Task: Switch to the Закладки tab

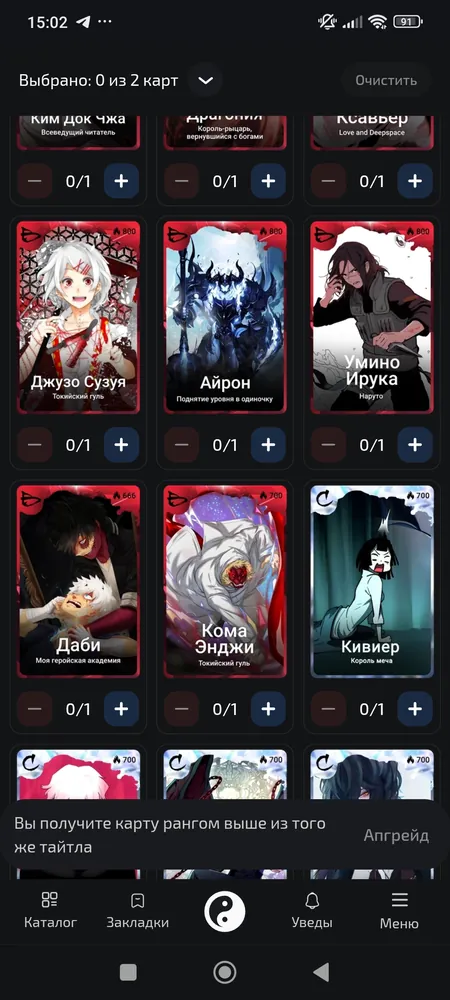Action: click(138, 911)
